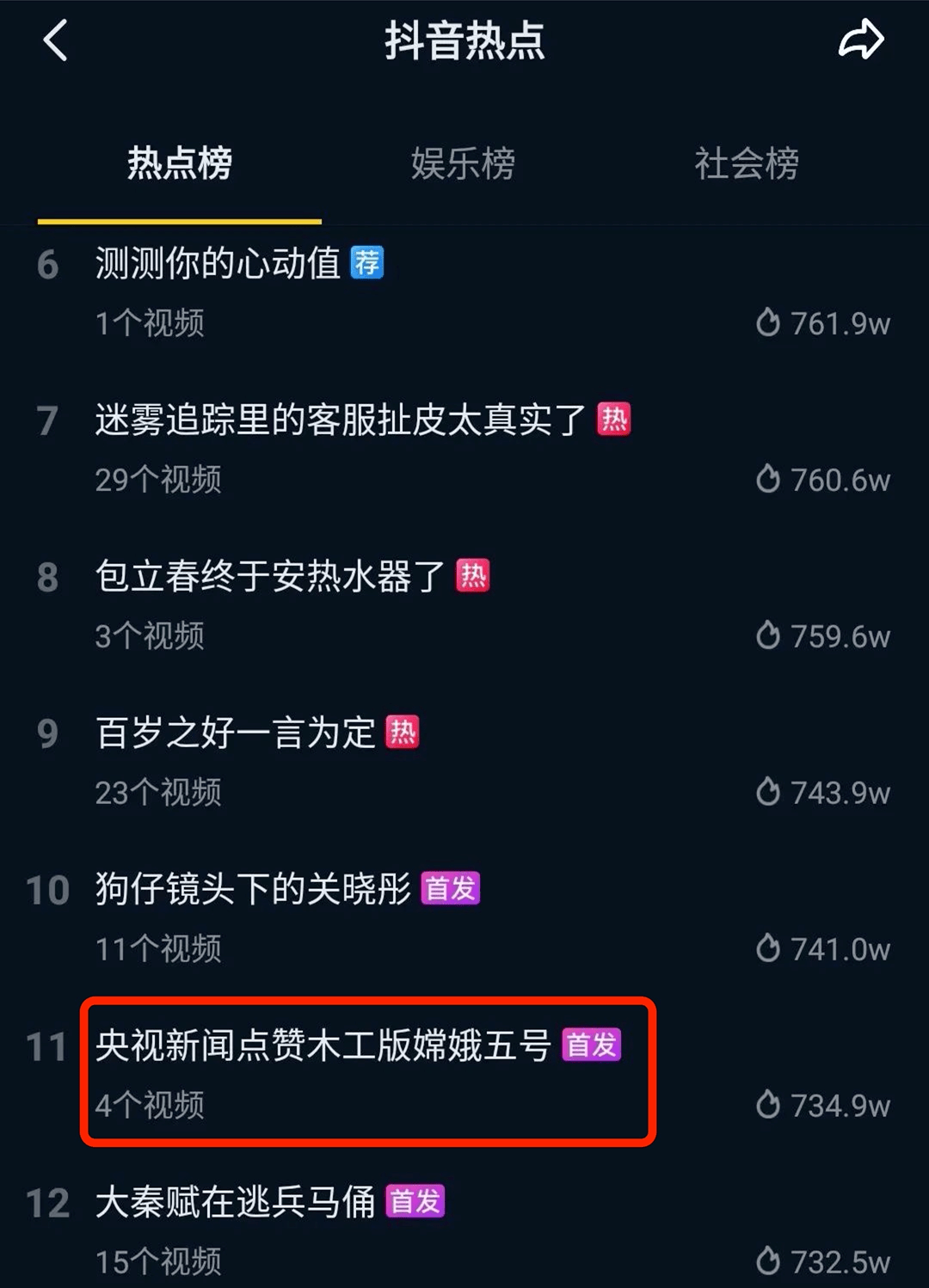Open topic 迷雾追踪里的客服扯皮太真实了

[341, 420]
